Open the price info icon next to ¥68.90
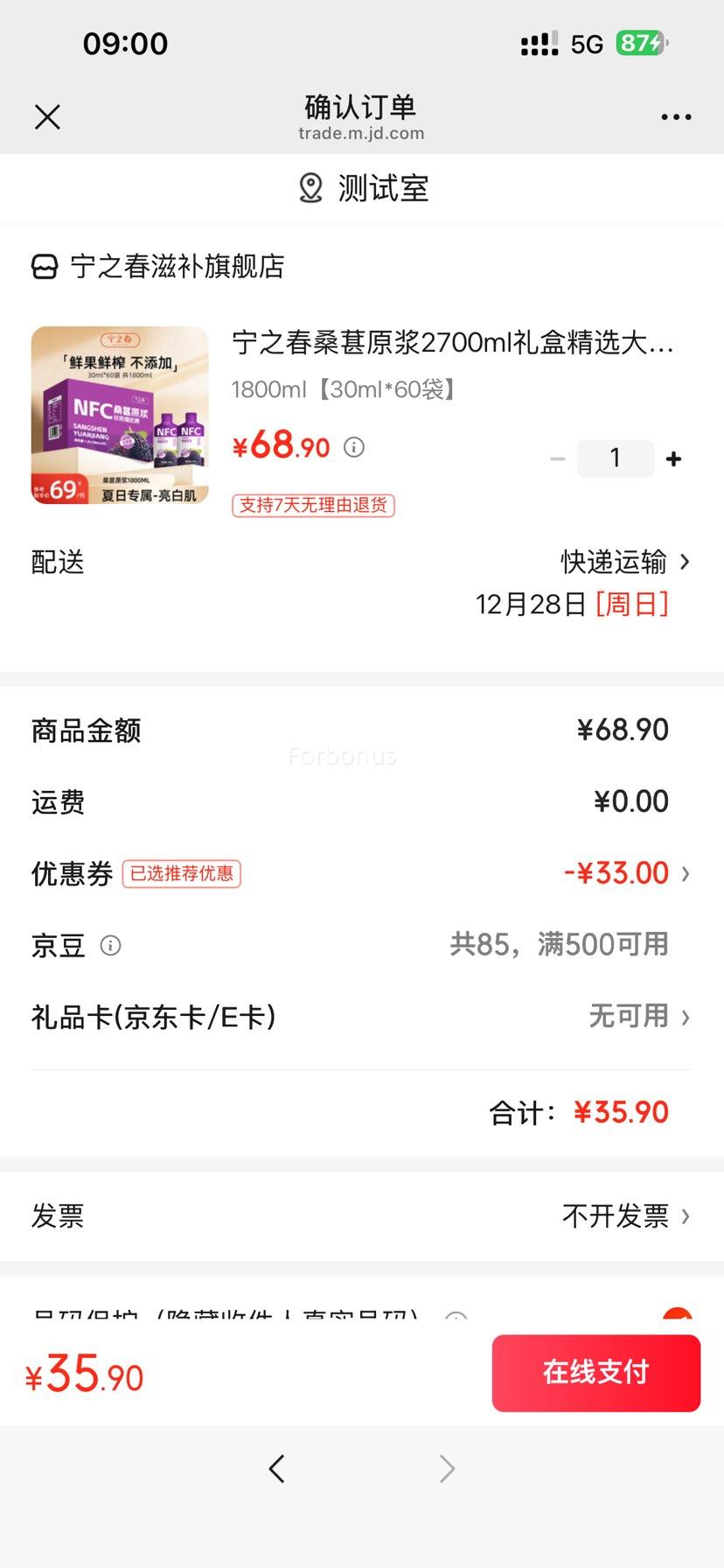Image resolution: width=724 pixels, height=1568 pixels. click(353, 447)
